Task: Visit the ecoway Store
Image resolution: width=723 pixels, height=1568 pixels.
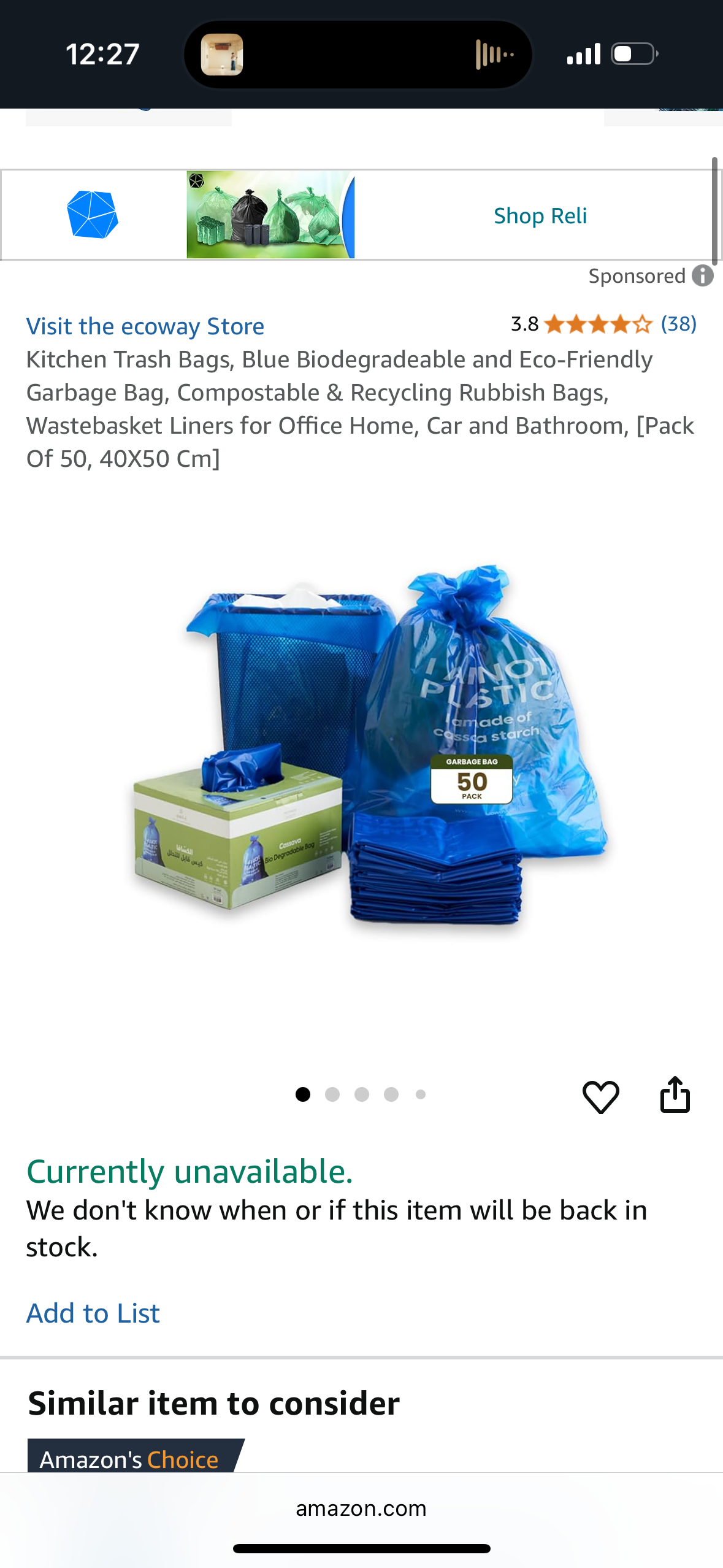Action: click(x=145, y=326)
